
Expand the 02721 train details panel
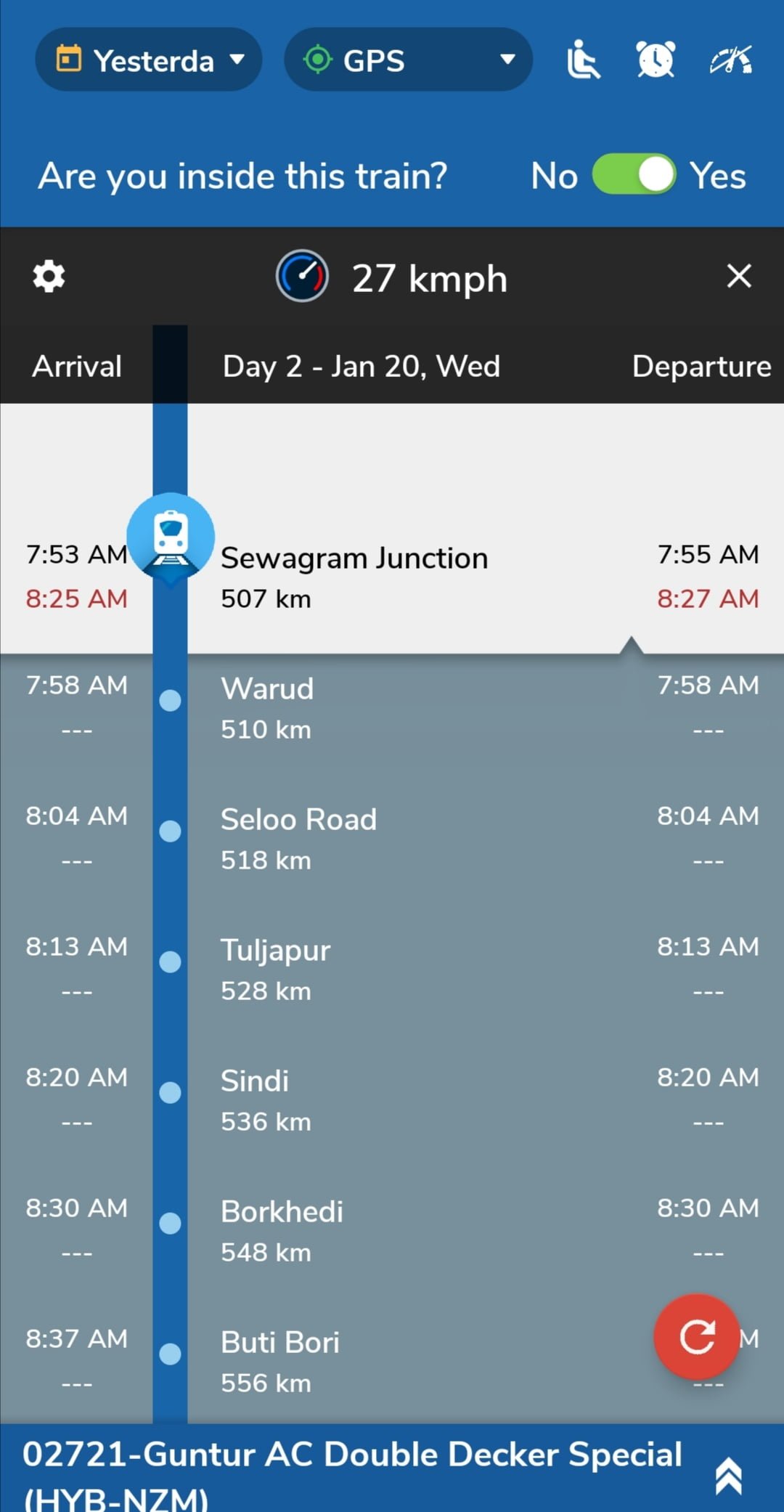click(x=728, y=1476)
